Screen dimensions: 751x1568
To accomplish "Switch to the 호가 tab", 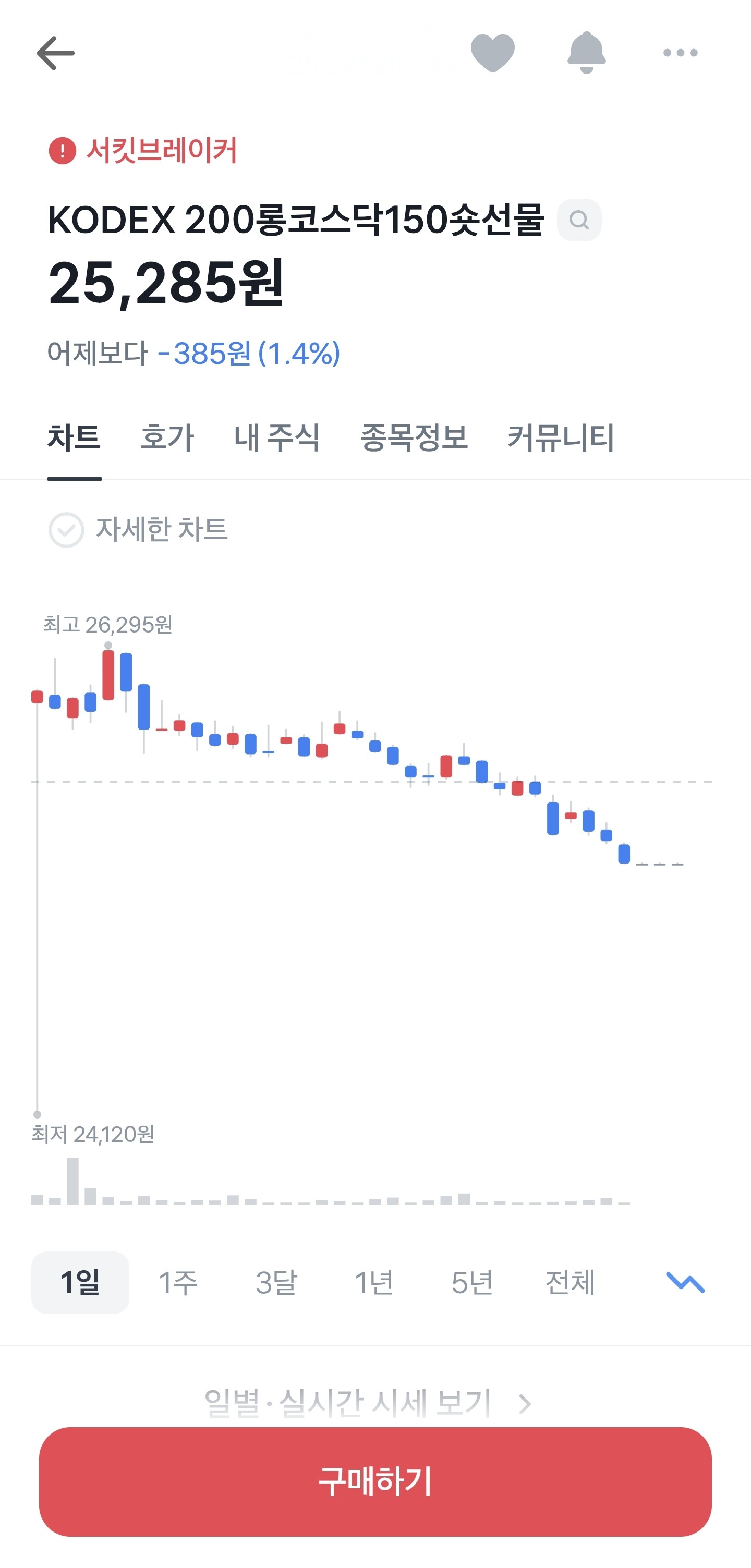I will tap(167, 437).
